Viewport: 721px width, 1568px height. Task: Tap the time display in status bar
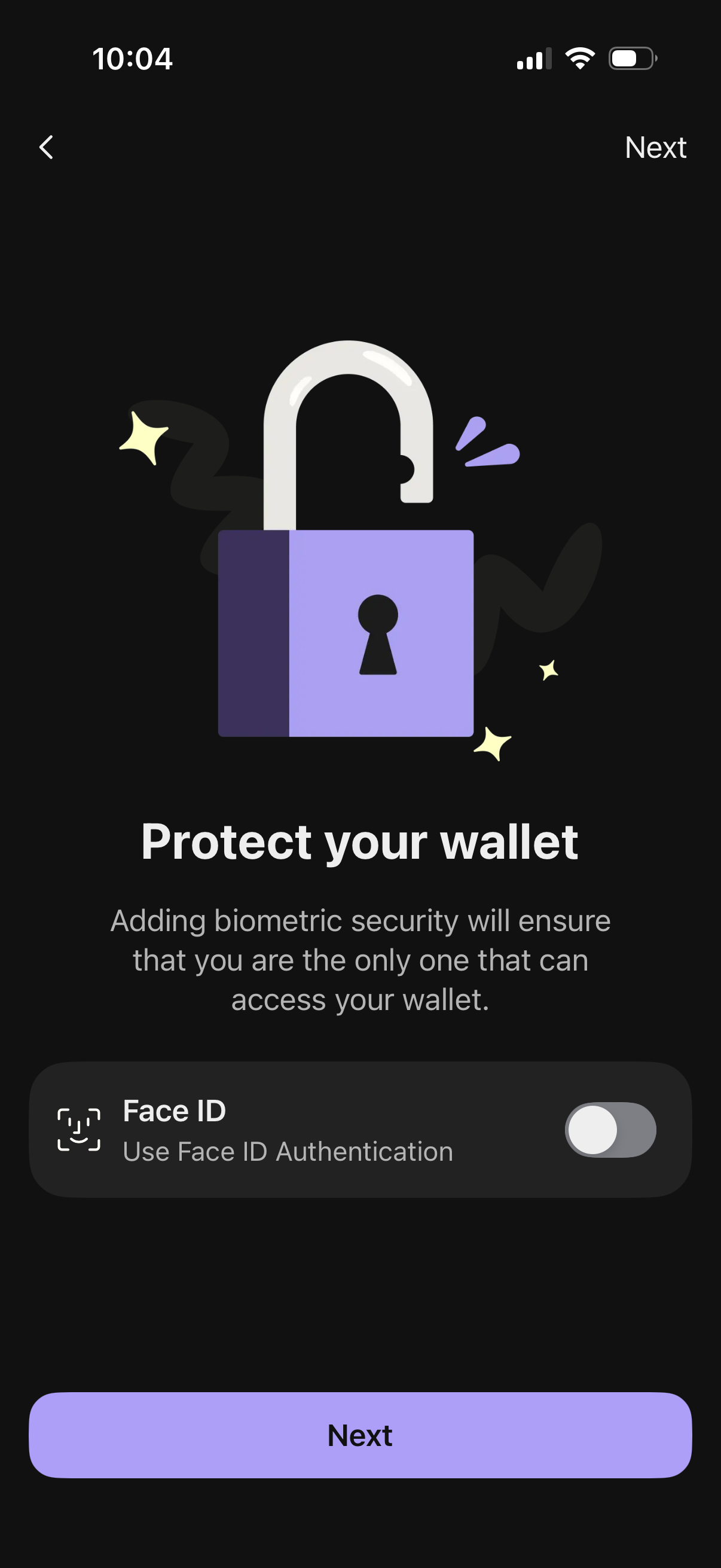tap(133, 59)
